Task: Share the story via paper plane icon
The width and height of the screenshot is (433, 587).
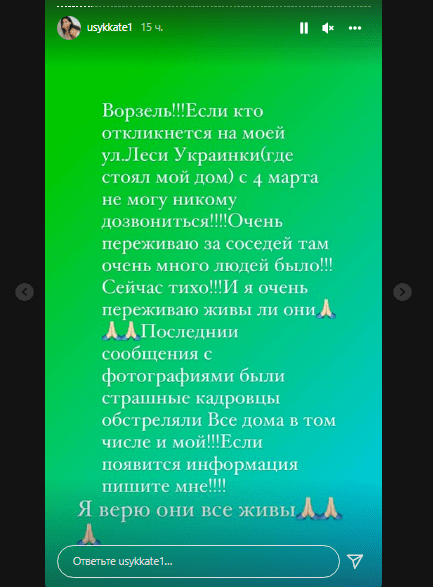Action: click(355, 561)
